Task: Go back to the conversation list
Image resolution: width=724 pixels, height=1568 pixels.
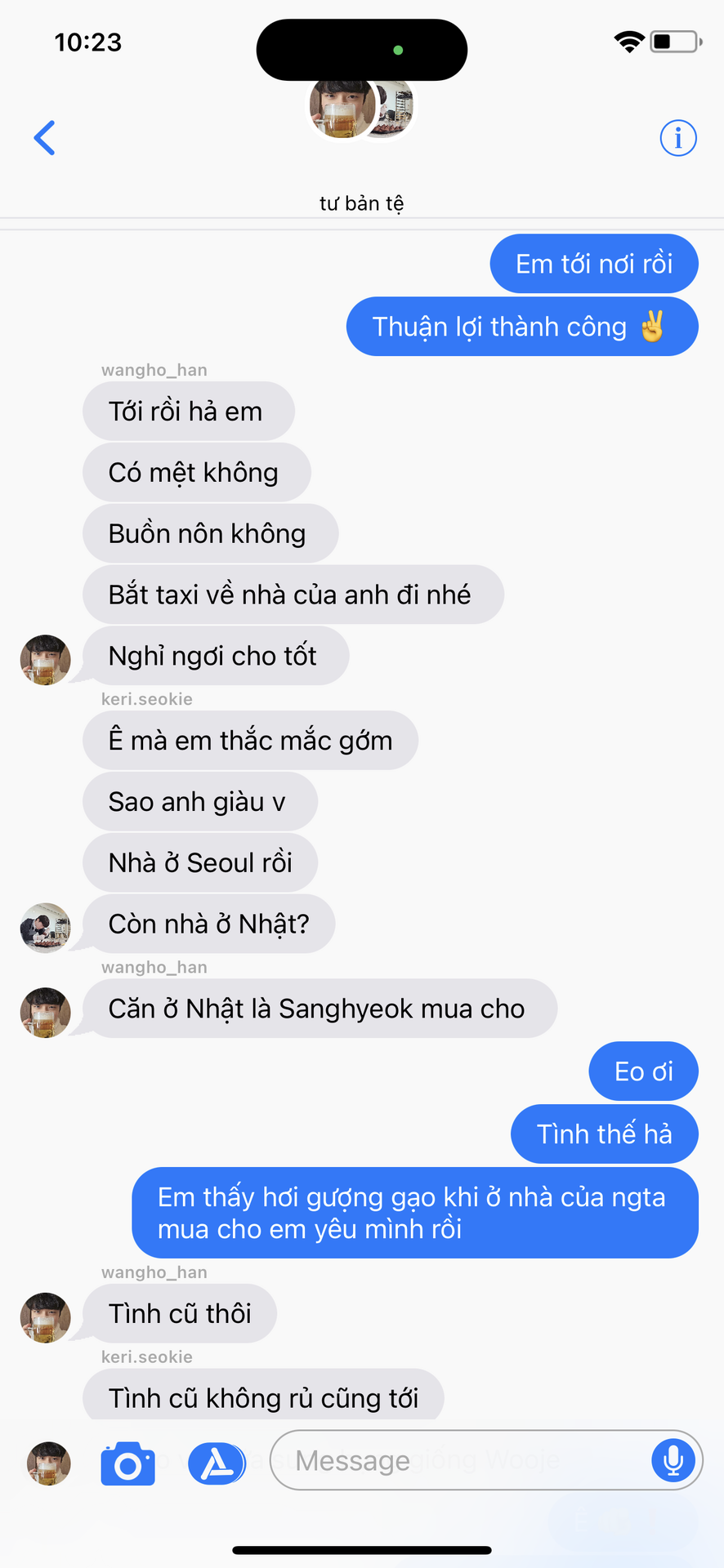Action: 45,138
